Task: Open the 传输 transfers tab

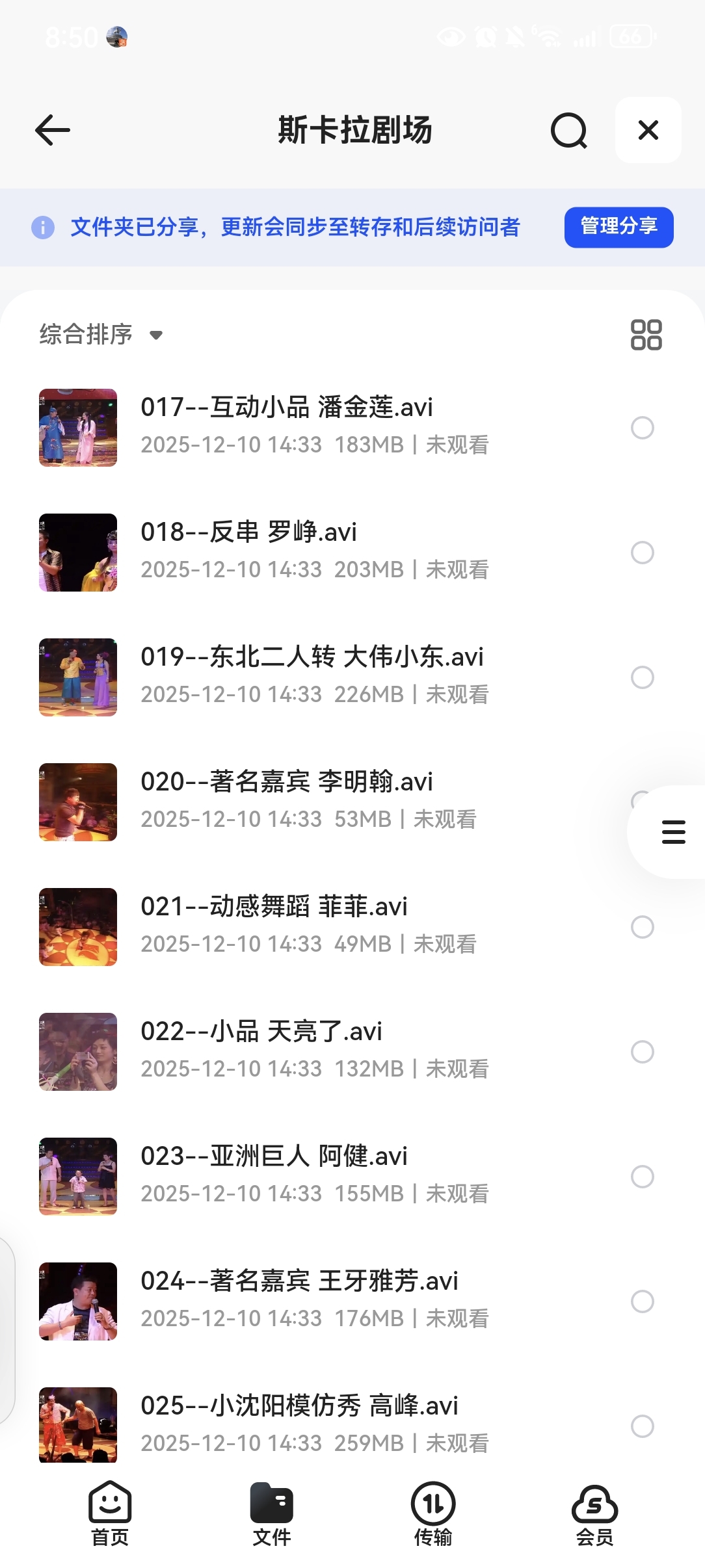Action: (433, 1513)
